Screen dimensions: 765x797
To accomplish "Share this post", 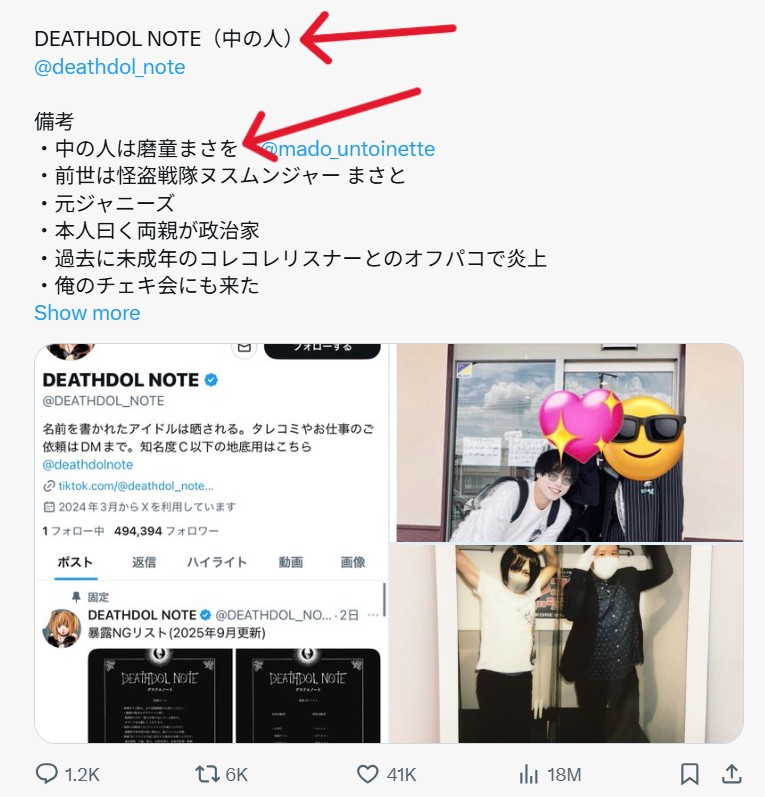I will (x=731, y=773).
